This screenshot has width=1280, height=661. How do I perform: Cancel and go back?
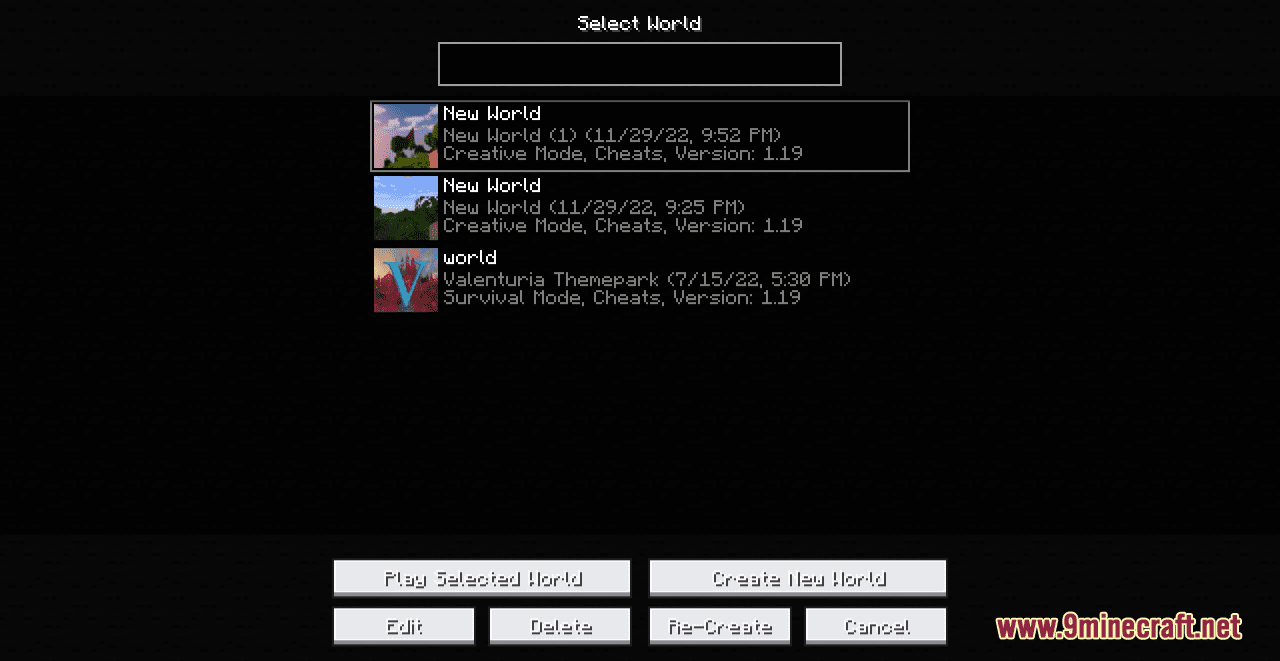coord(875,626)
